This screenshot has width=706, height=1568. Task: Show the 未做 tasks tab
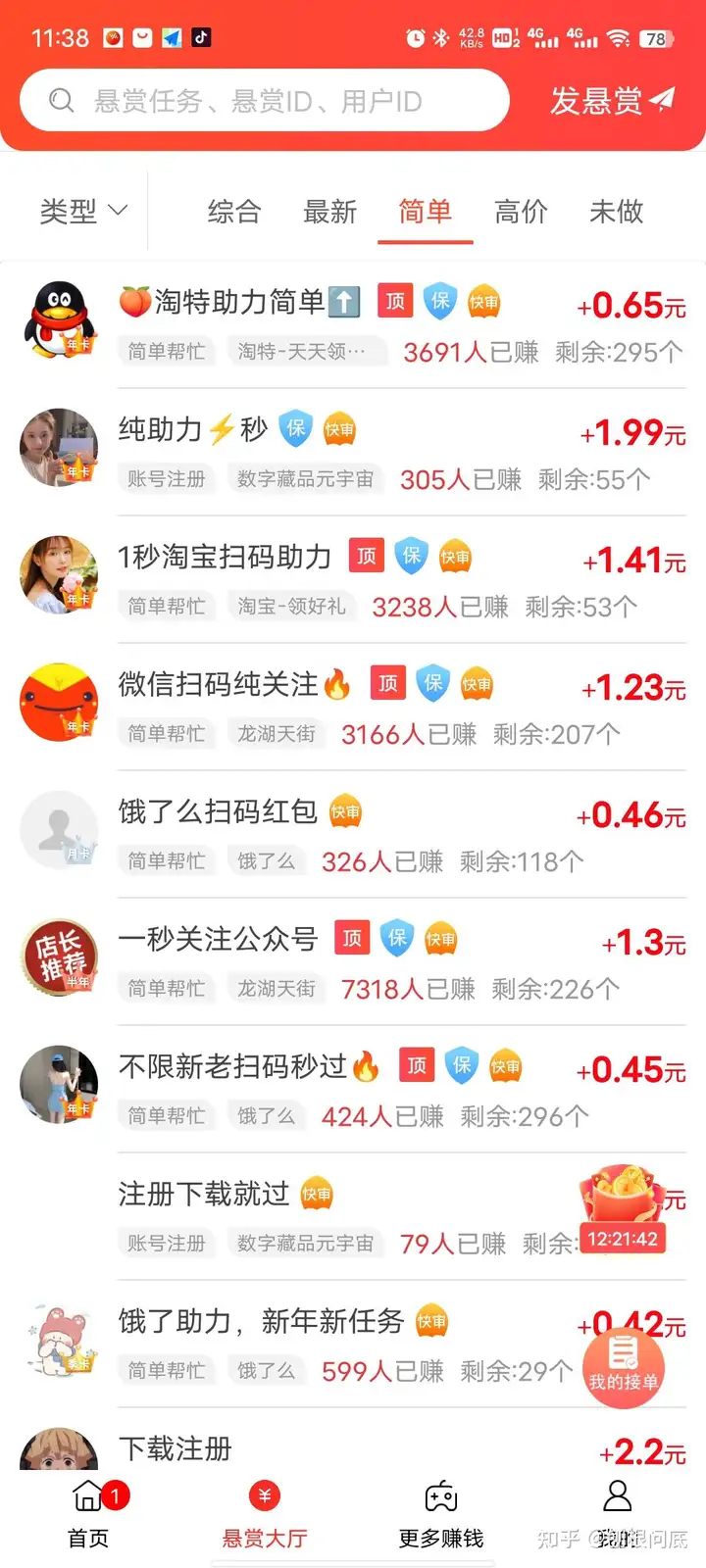pyautogui.click(x=616, y=211)
